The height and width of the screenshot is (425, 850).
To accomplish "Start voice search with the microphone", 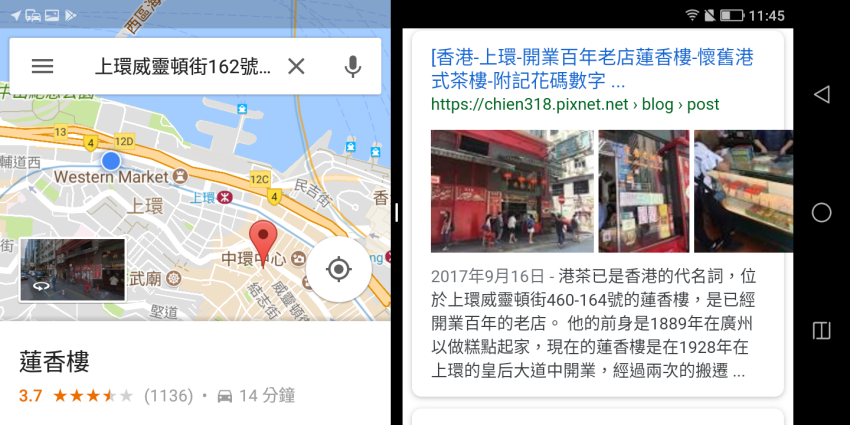I will click(x=352, y=67).
